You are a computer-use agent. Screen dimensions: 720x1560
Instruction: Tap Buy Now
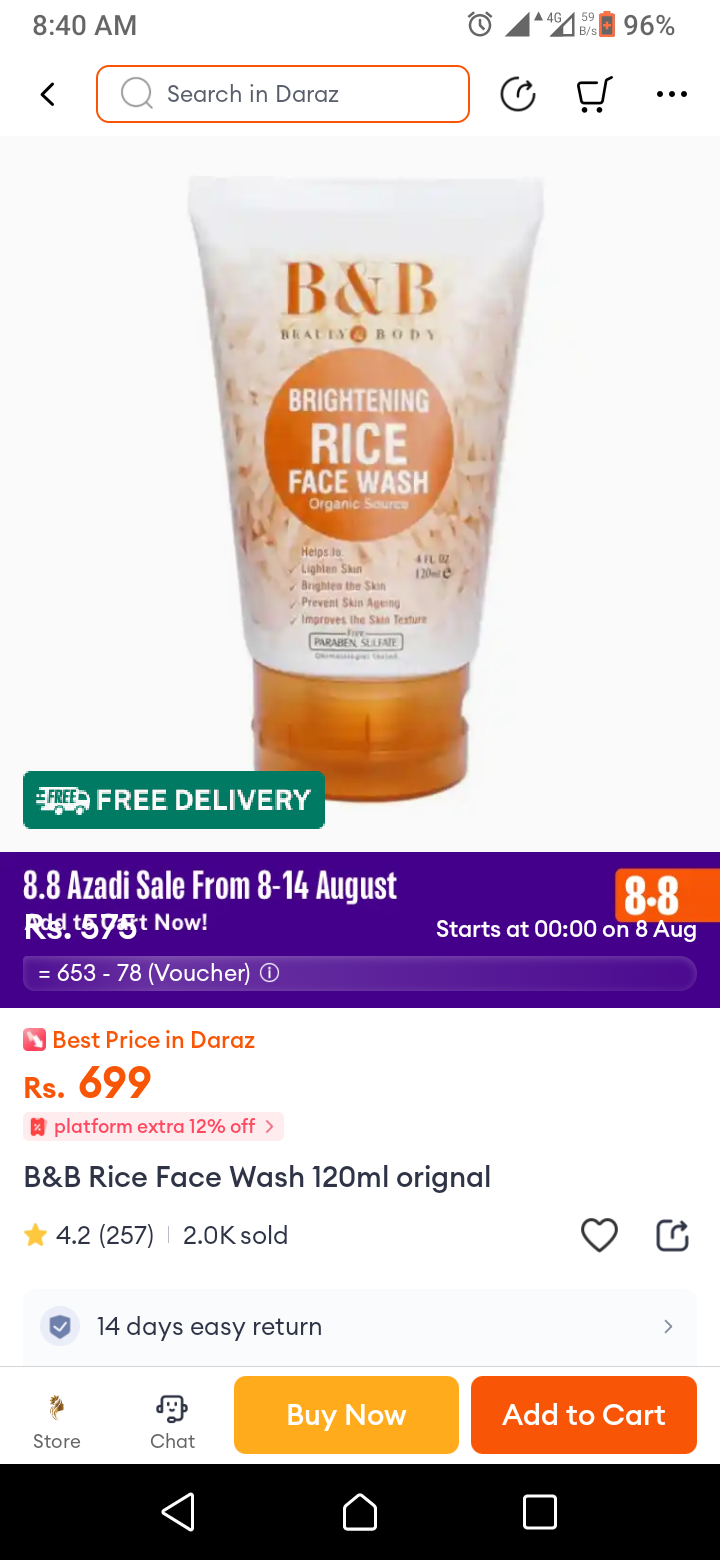tap(346, 1414)
